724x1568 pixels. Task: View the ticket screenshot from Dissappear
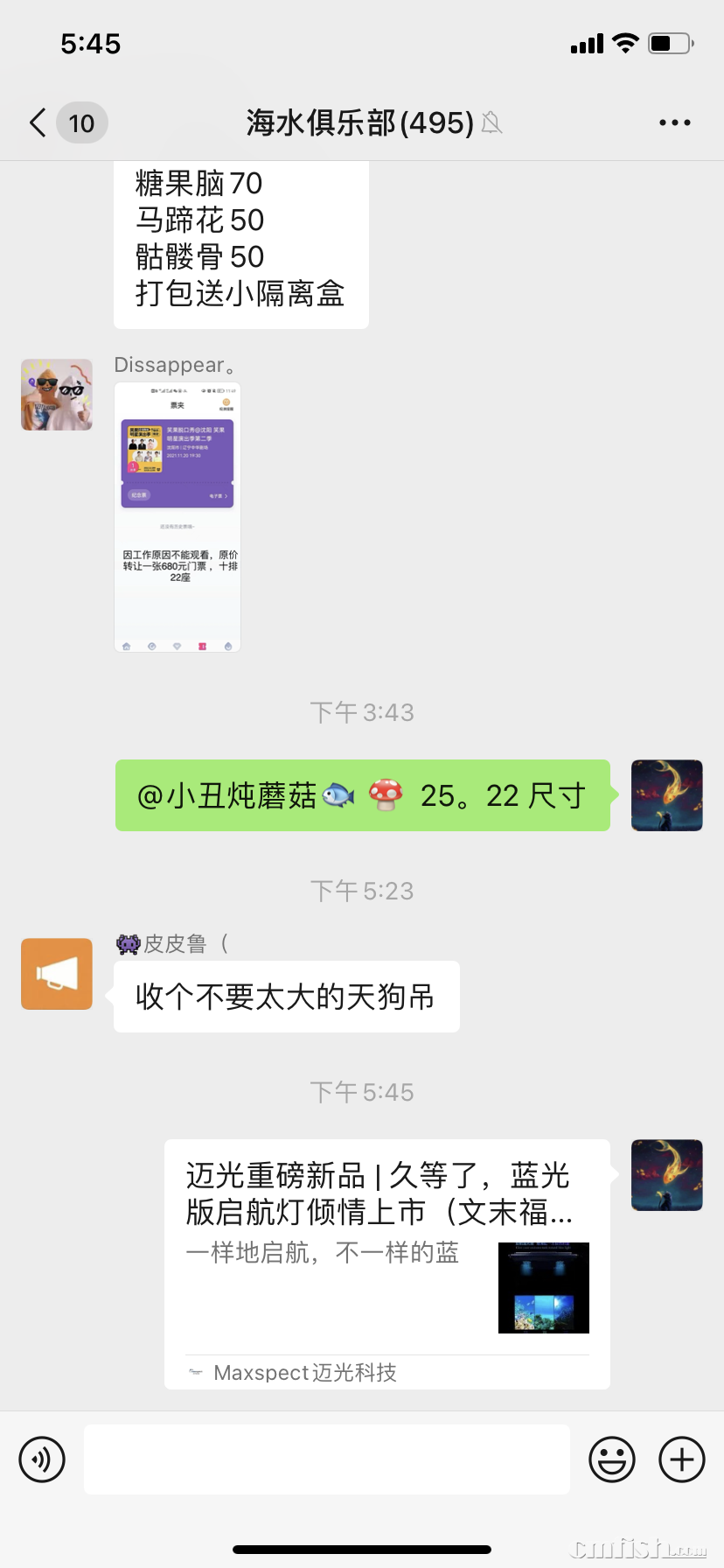(x=178, y=517)
